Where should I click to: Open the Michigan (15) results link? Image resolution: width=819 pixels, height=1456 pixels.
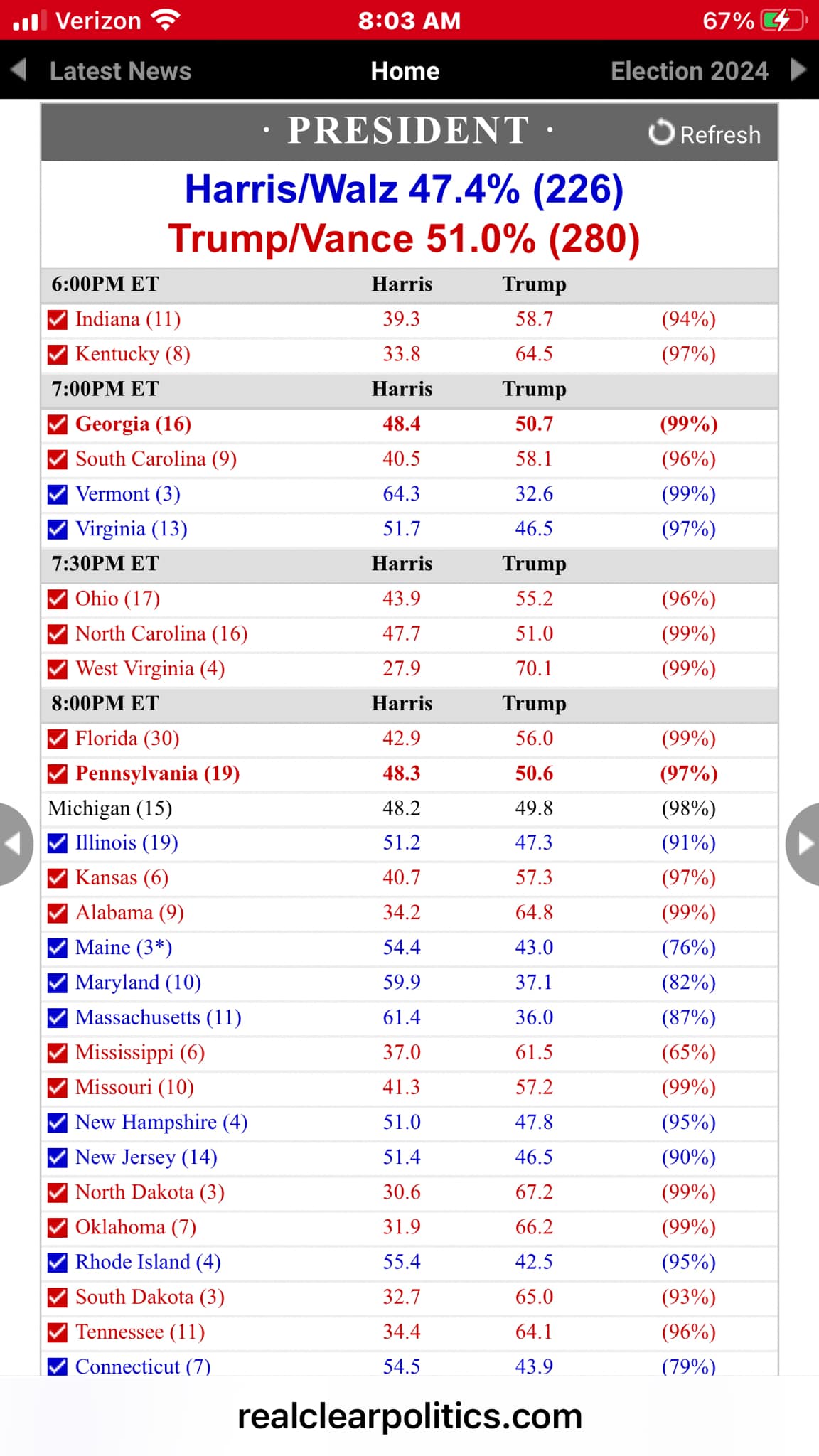(109, 808)
